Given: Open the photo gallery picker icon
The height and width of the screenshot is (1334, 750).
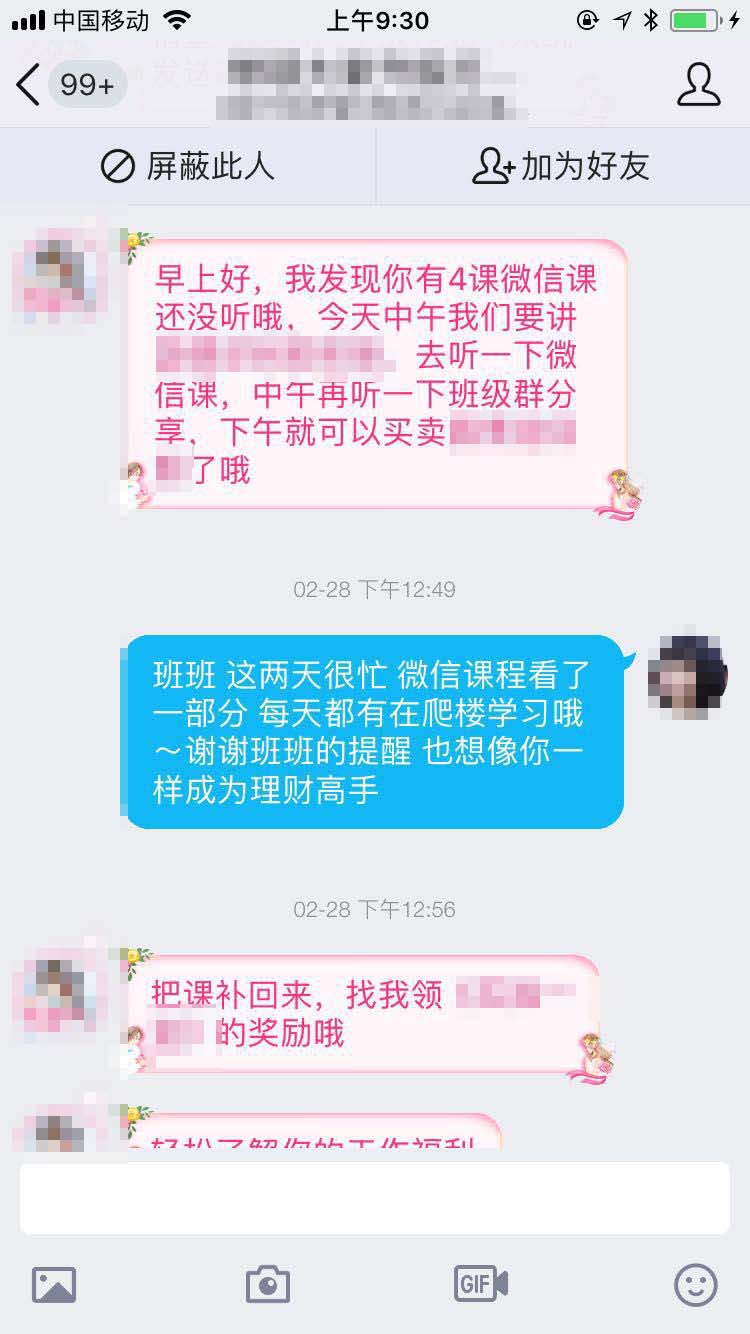Looking at the screenshot, I should tap(54, 1285).
